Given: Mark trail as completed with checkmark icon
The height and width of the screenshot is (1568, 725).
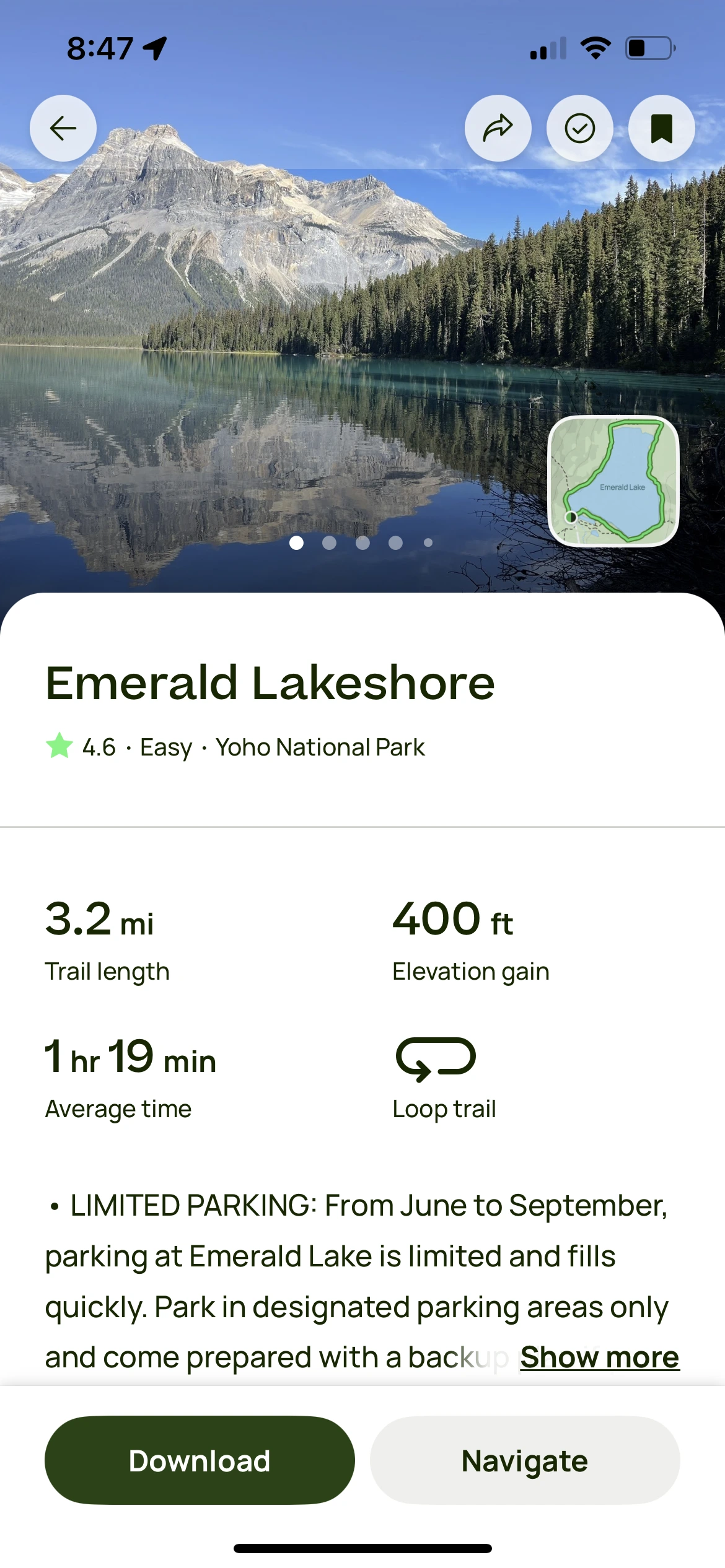Looking at the screenshot, I should coord(579,128).
